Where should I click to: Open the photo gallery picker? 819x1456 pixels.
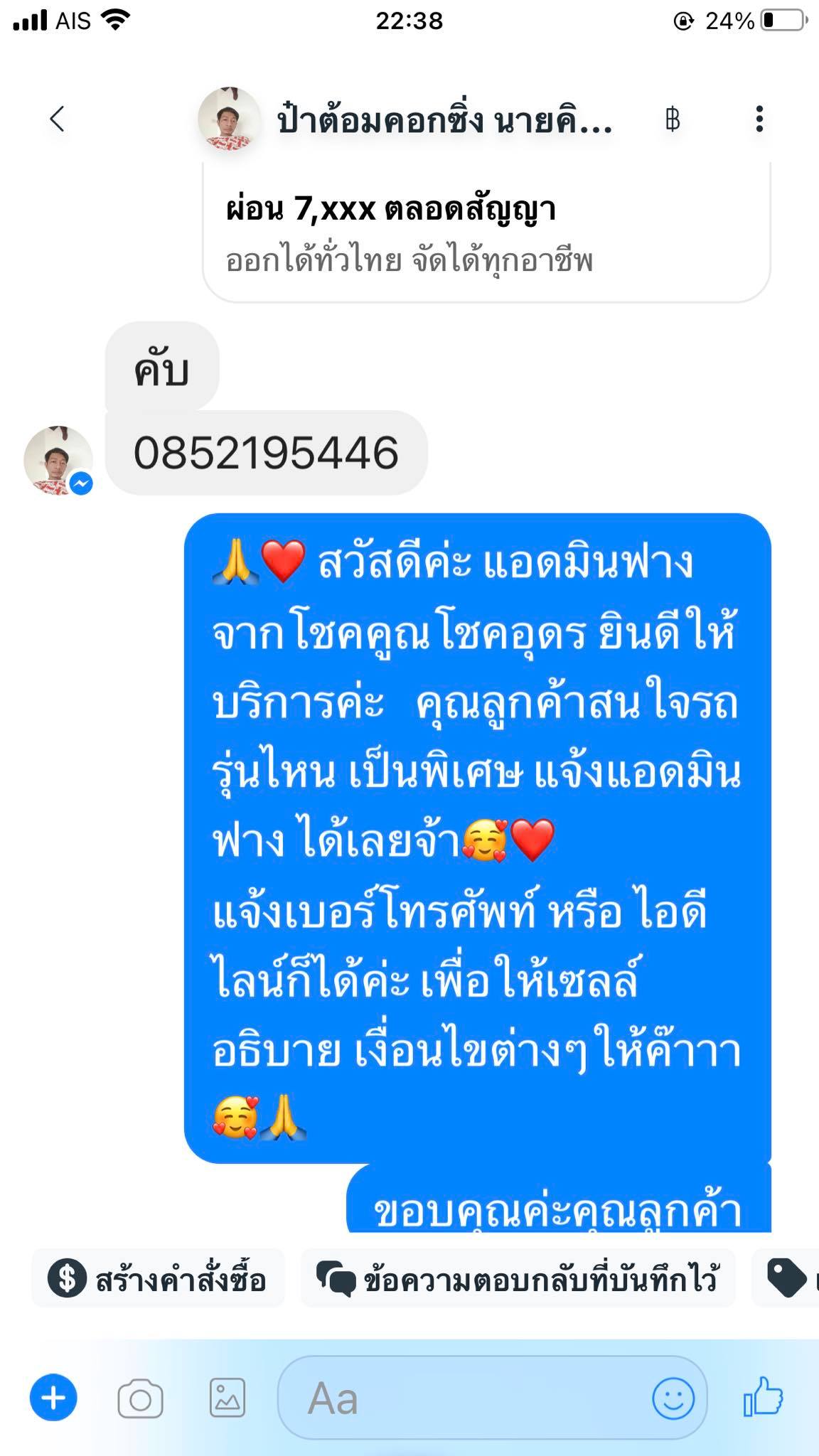[x=227, y=1398]
